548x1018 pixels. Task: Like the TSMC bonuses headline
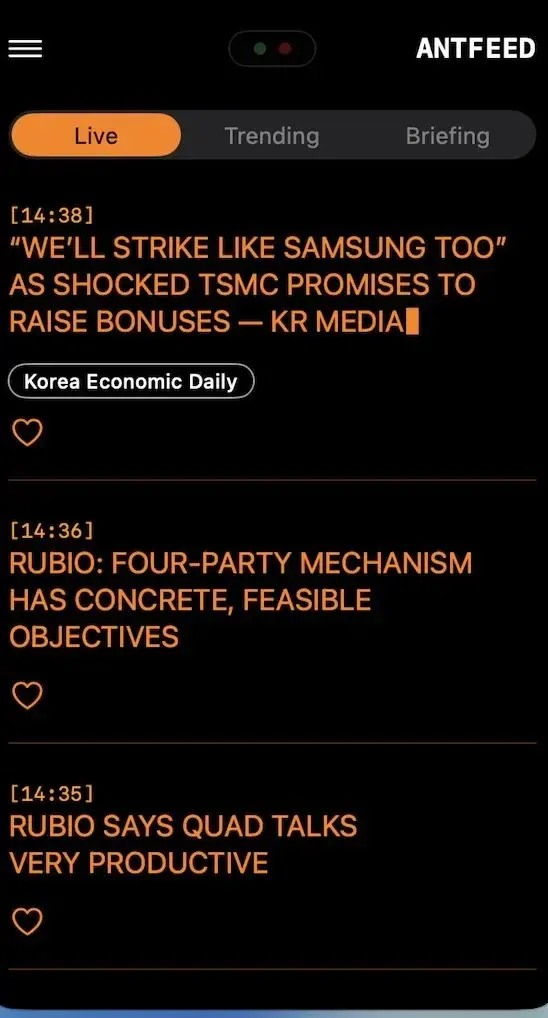27,432
